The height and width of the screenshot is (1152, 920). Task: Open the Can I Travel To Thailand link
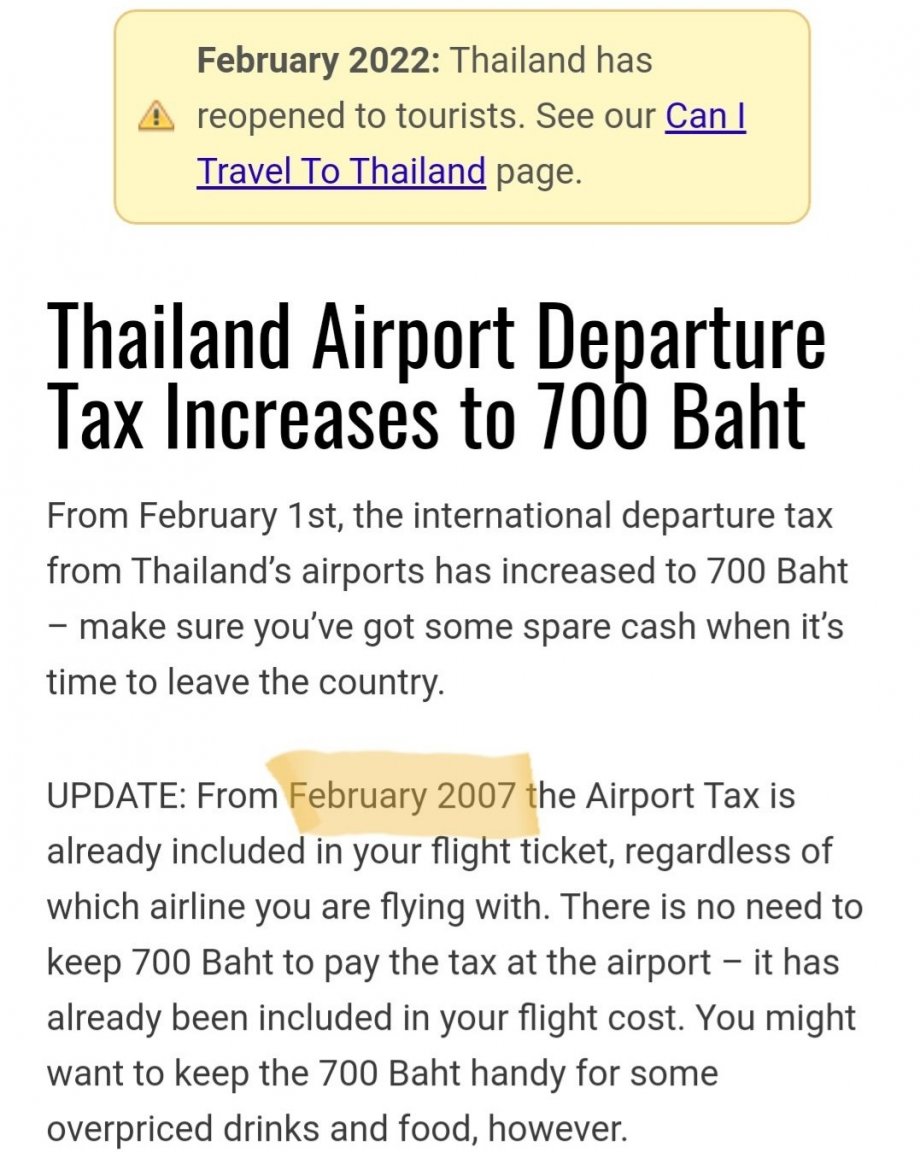pyautogui.click(x=341, y=171)
